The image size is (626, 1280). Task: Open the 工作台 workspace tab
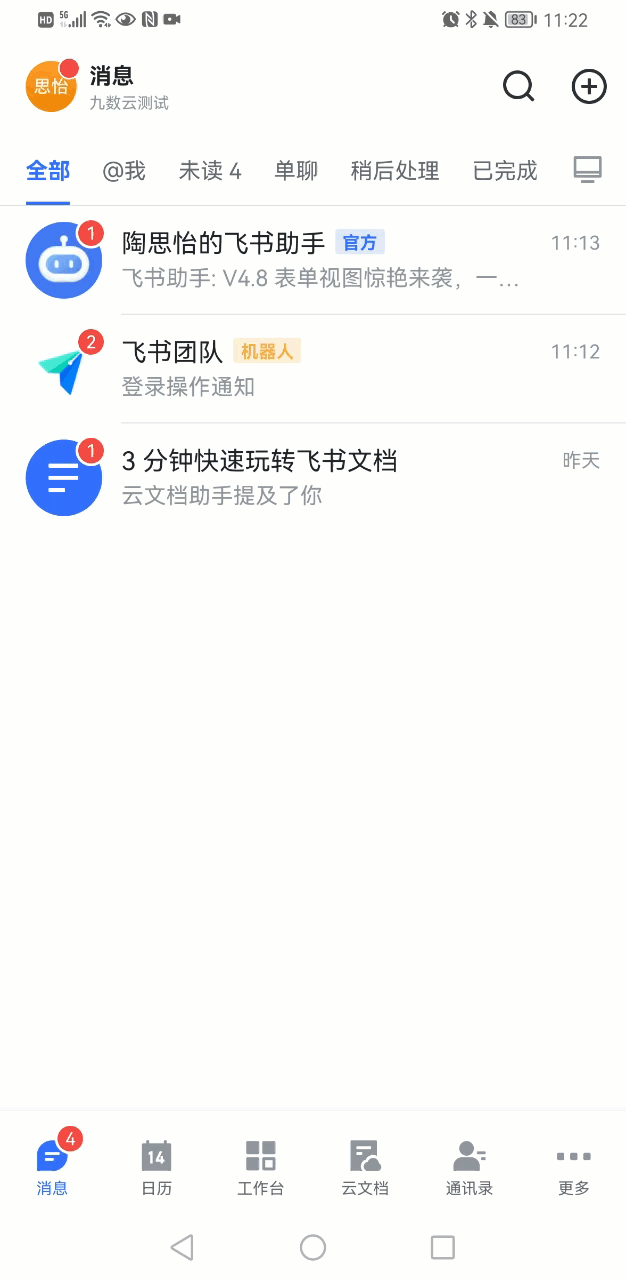tap(260, 1168)
